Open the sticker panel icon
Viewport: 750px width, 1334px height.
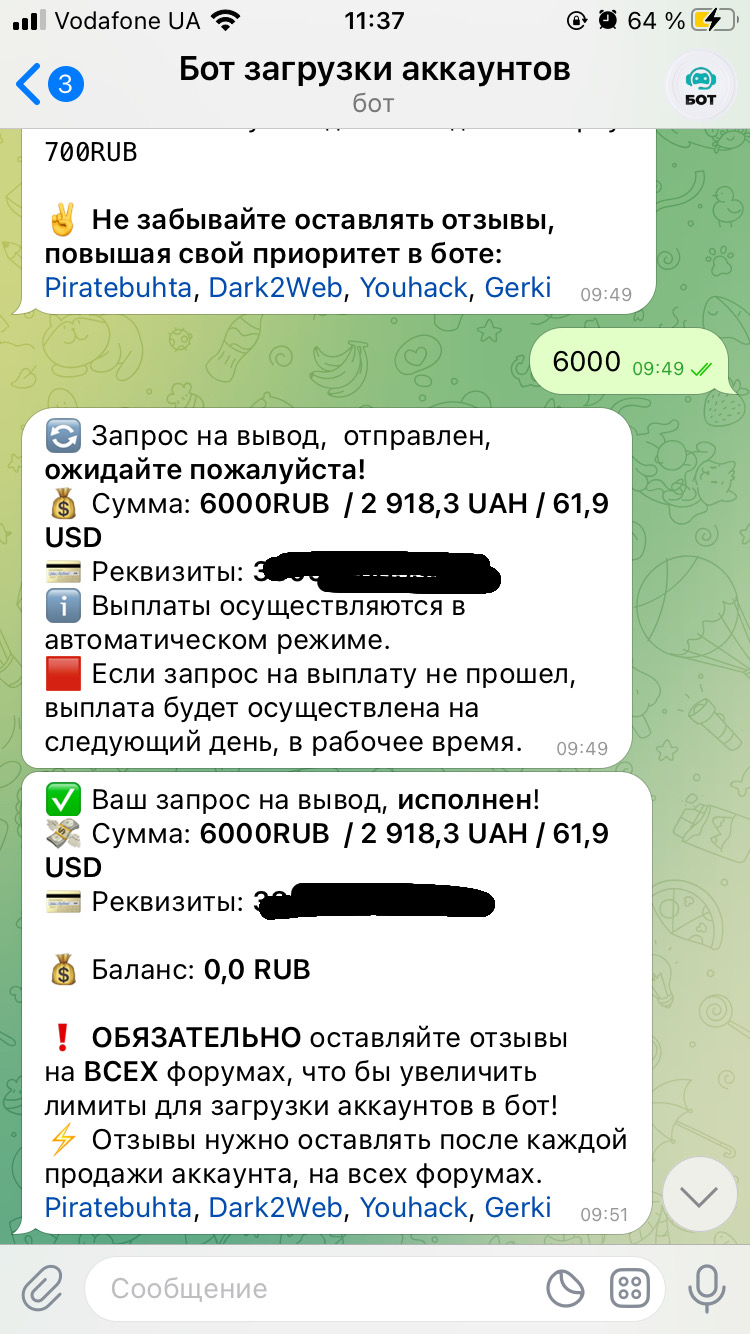pos(566,1288)
